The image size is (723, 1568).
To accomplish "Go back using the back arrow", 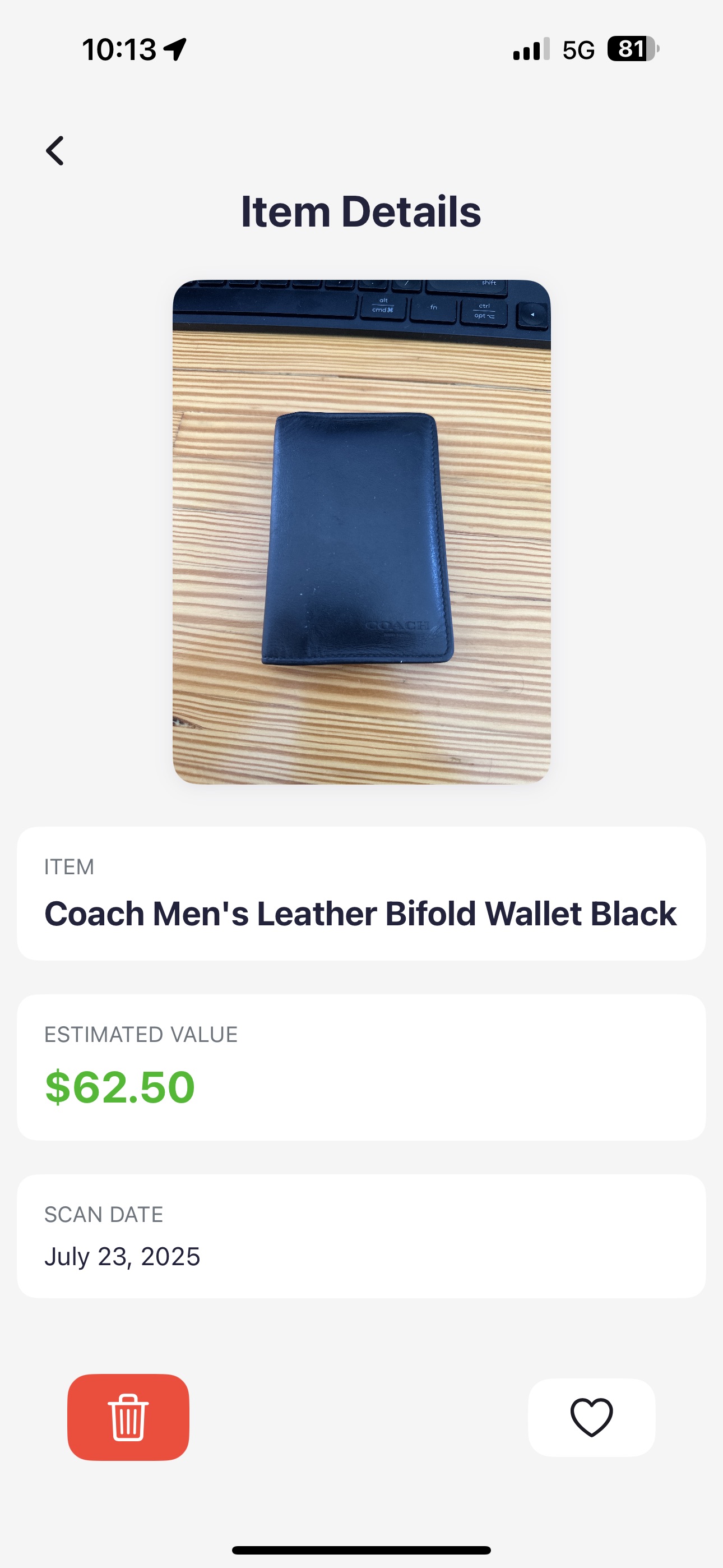I will point(55,150).
